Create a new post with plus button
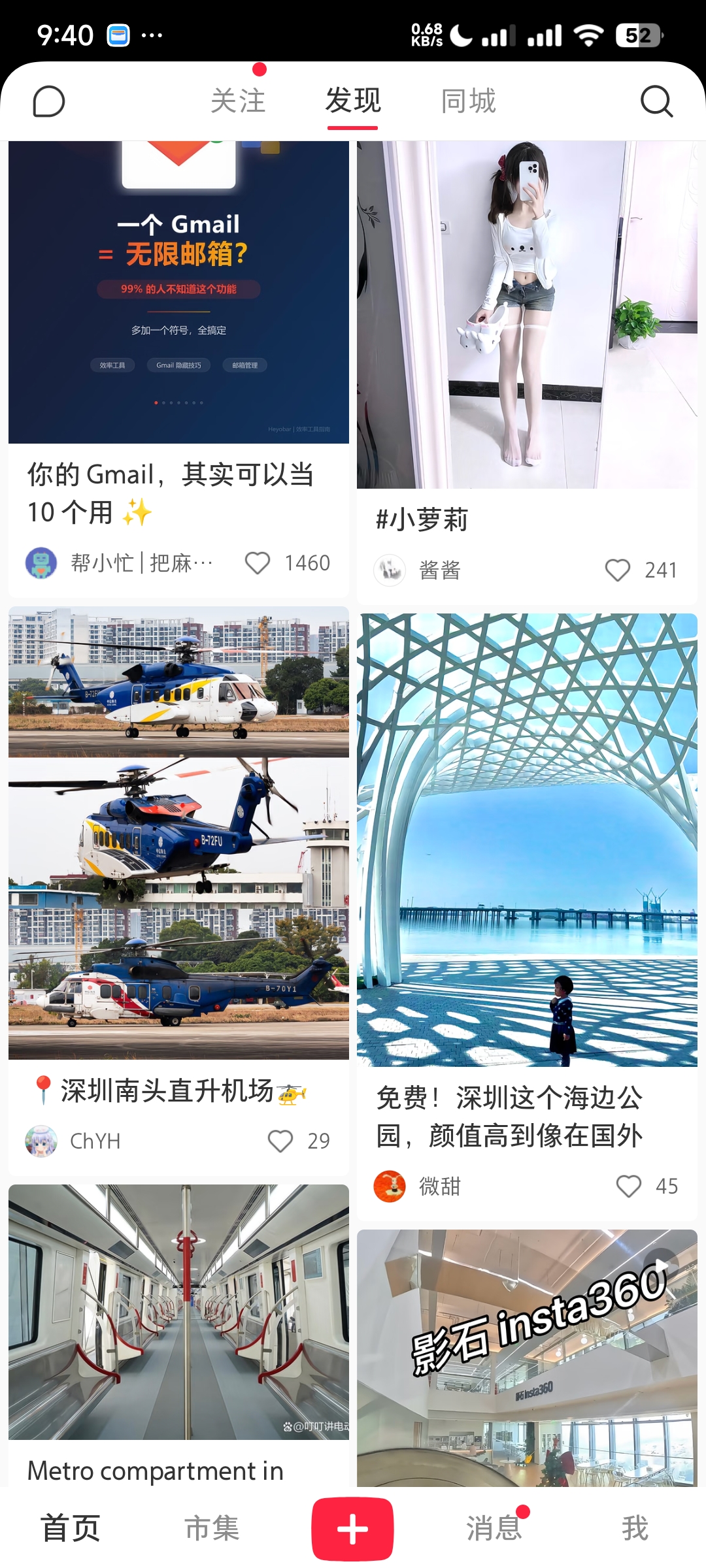Viewport: 706px width, 1568px height. [x=352, y=1529]
